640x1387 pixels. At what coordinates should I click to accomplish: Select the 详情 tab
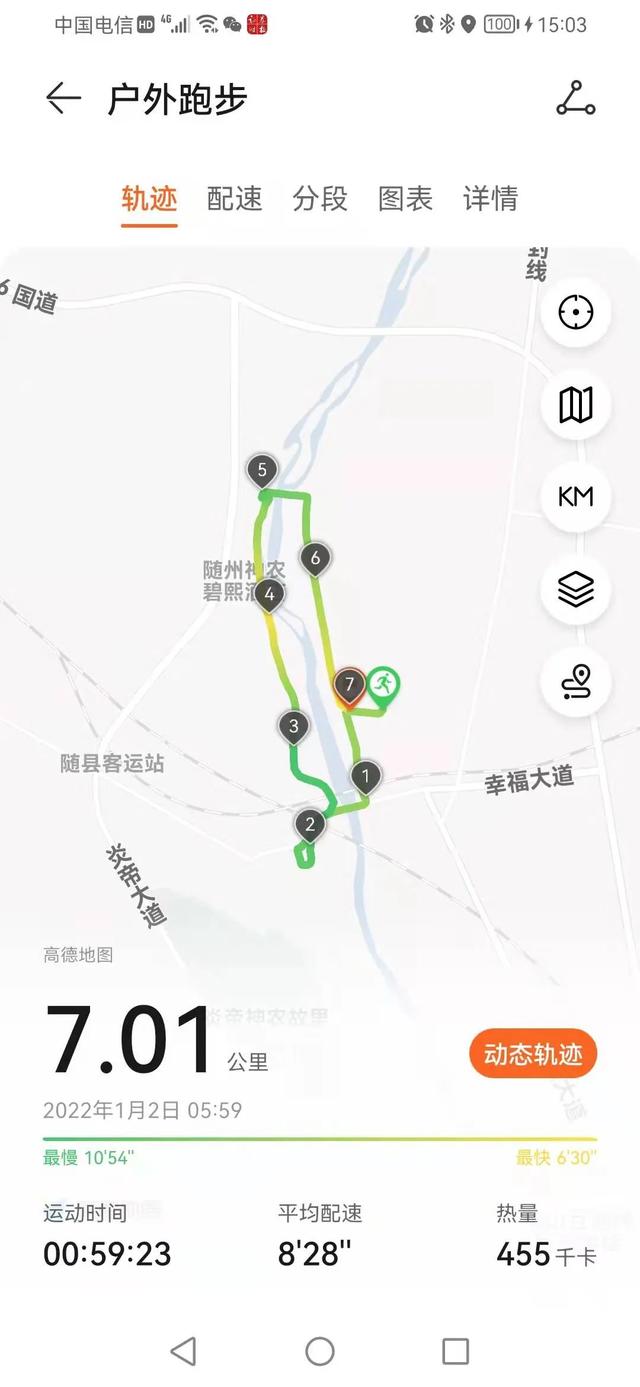[x=490, y=198]
